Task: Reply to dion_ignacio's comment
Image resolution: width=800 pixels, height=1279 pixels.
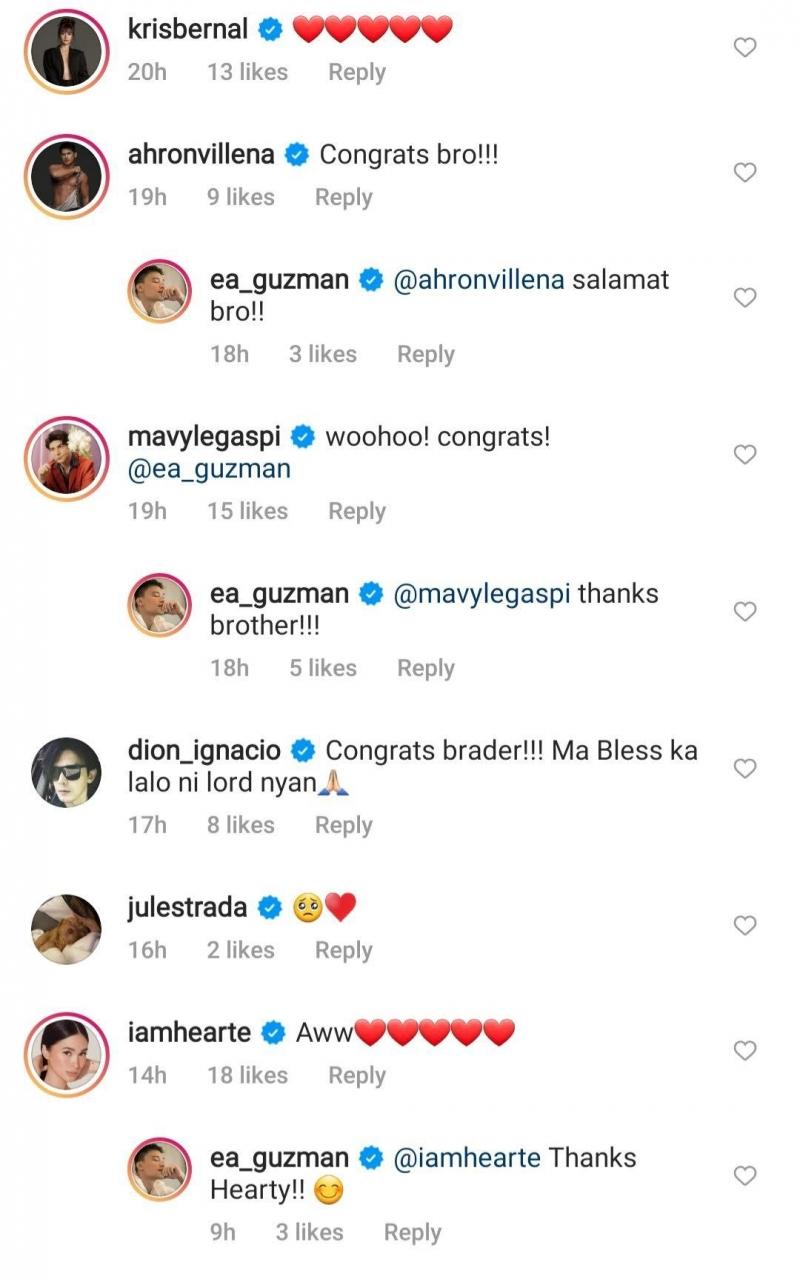Action: pos(343,825)
